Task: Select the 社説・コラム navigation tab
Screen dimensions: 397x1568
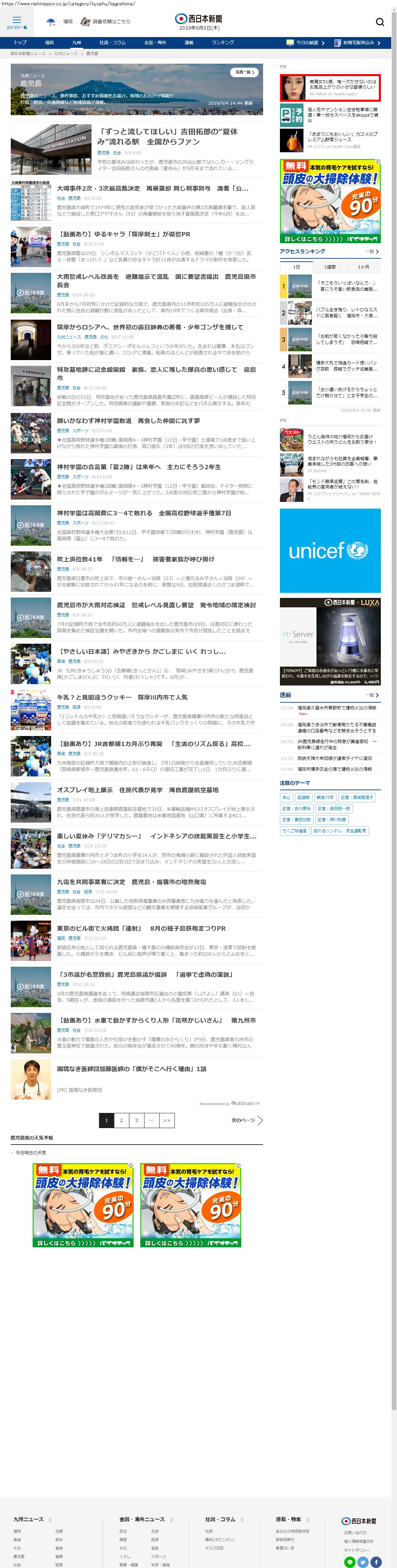Action: point(112,42)
